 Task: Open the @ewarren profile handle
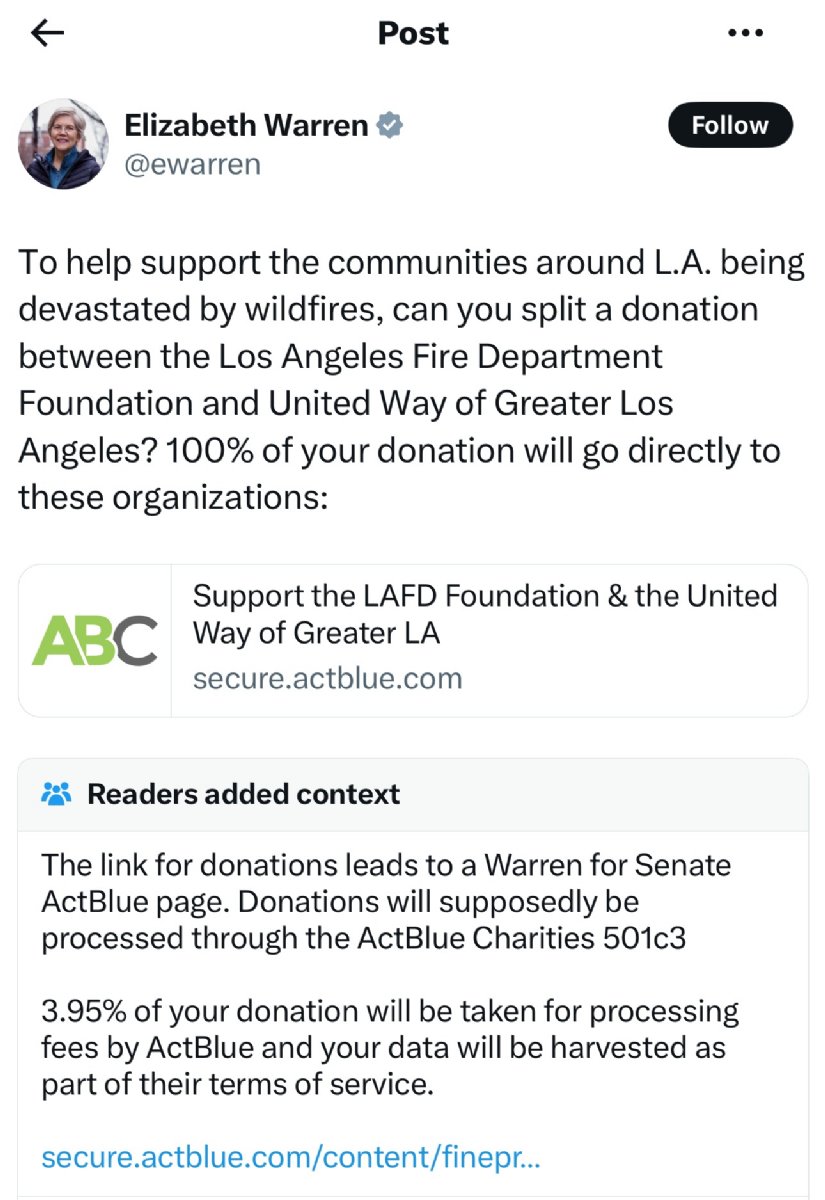pos(192,164)
